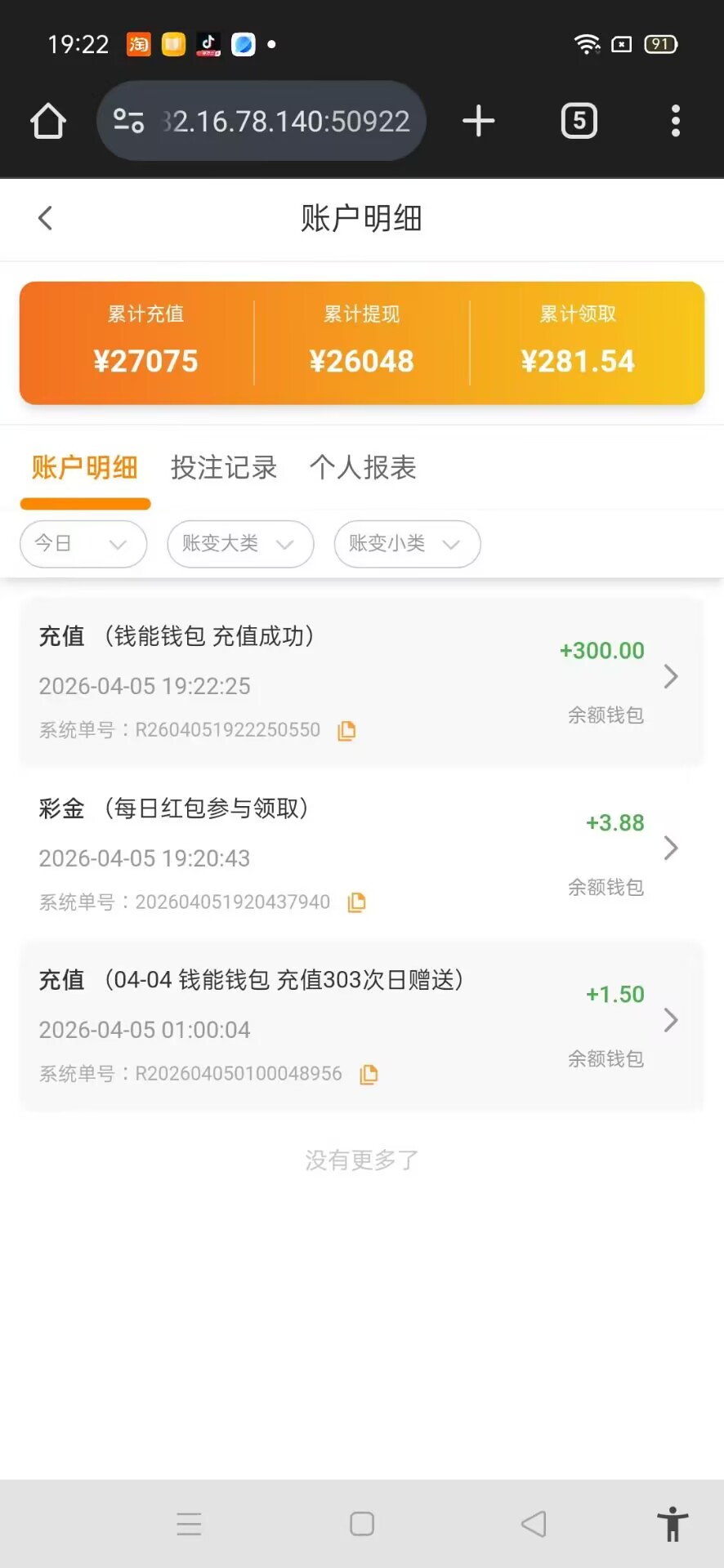Open the browser overflow menu

tap(675, 122)
